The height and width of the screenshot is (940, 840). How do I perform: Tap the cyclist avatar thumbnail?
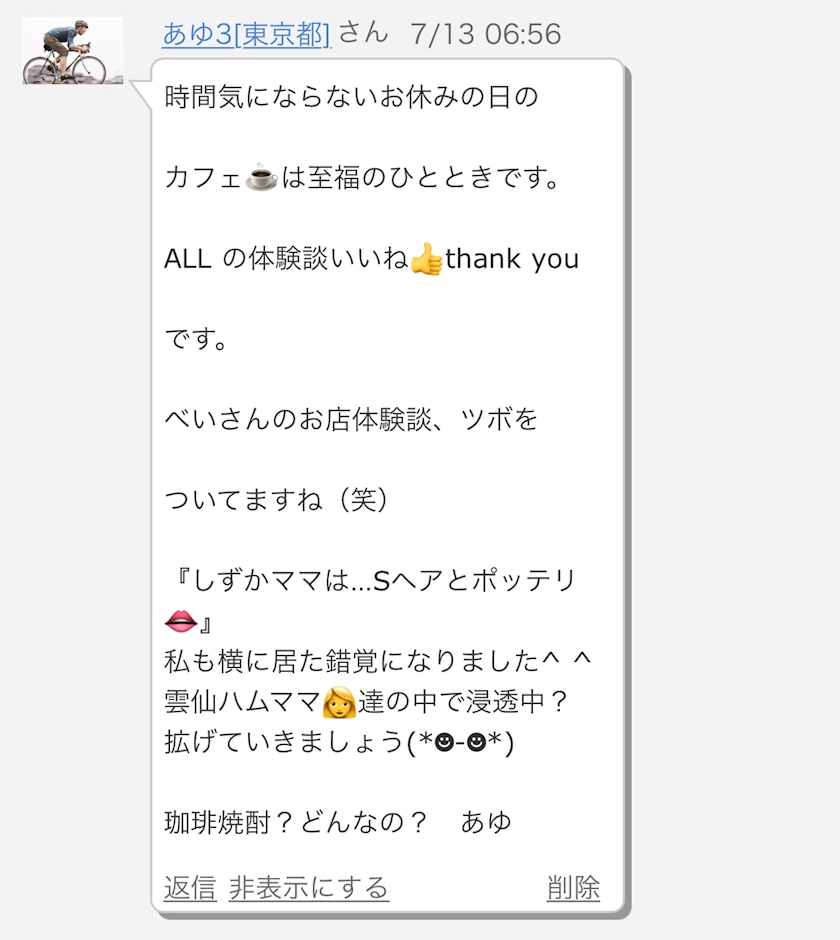(x=73, y=51)
